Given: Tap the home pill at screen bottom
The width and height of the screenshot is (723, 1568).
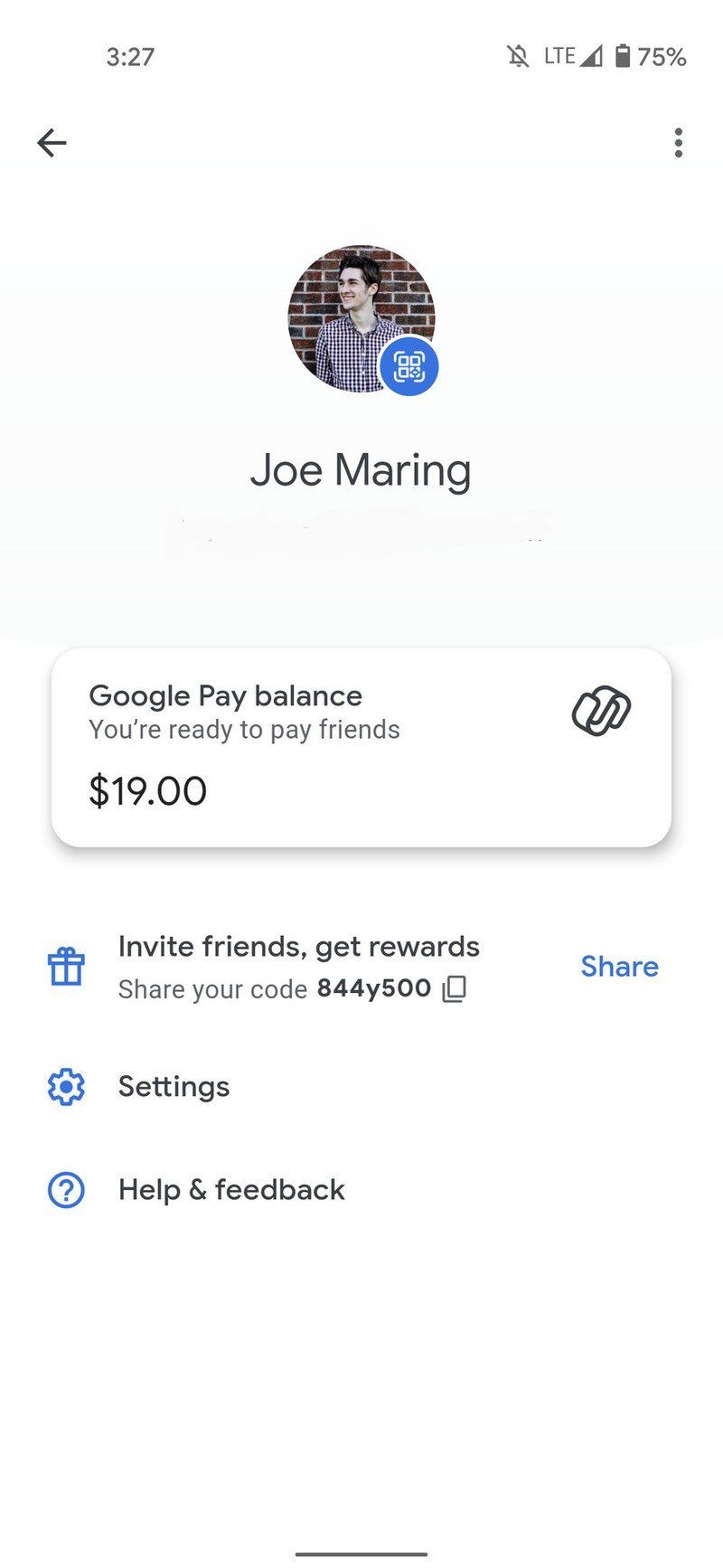Looking at the screenshot, I should click(361, 1552).
